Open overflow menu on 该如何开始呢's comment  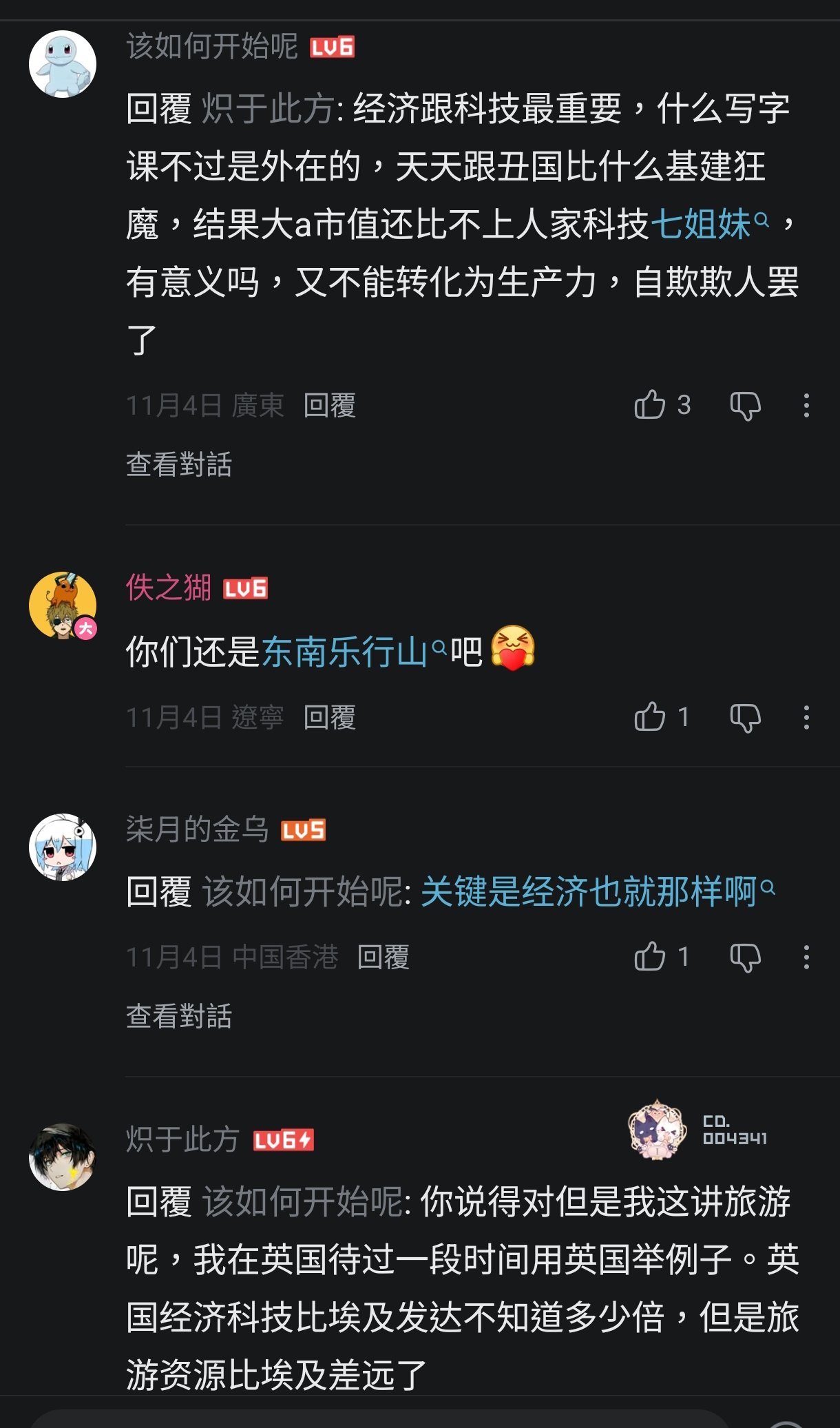[806, 406]
